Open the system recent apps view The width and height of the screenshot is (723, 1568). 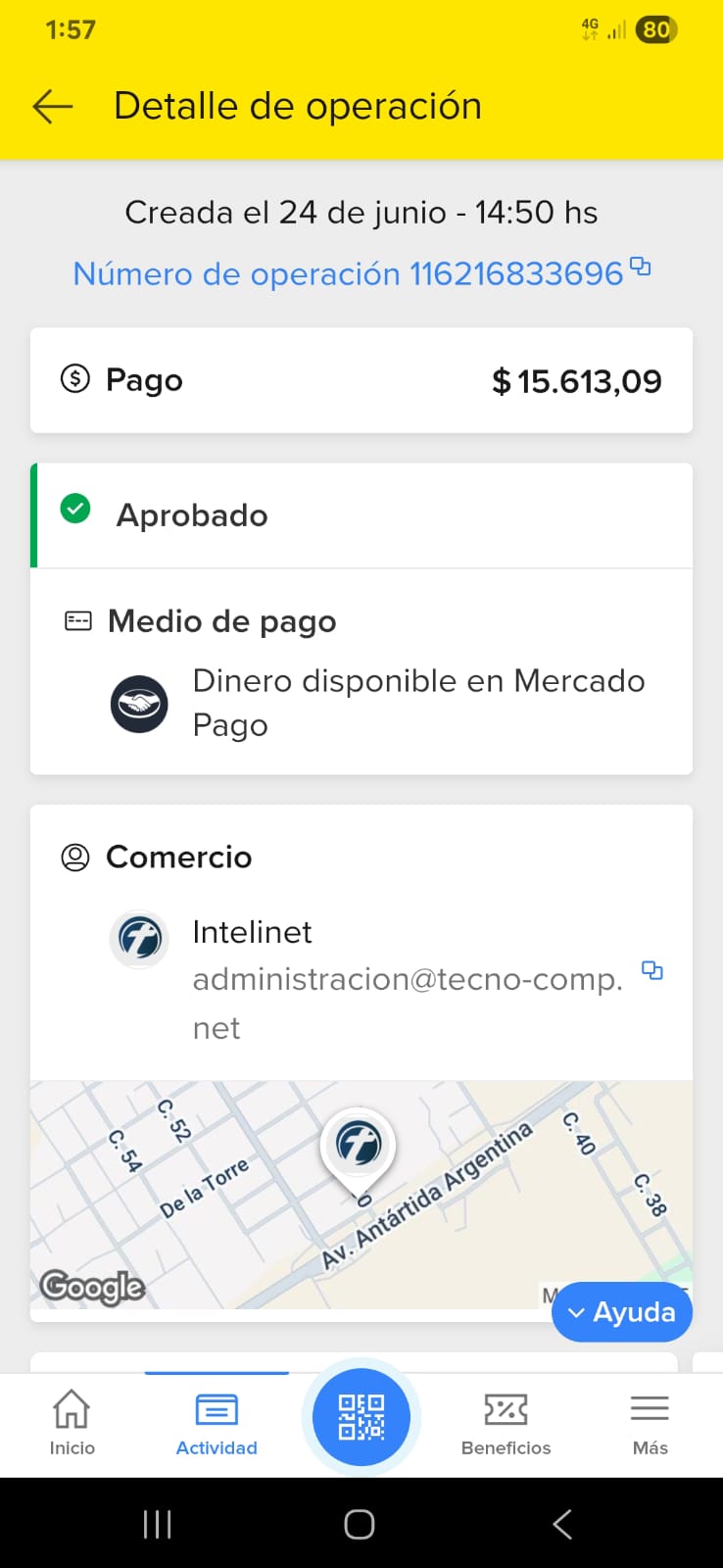pyautogui.click(x=157, y=1524)
